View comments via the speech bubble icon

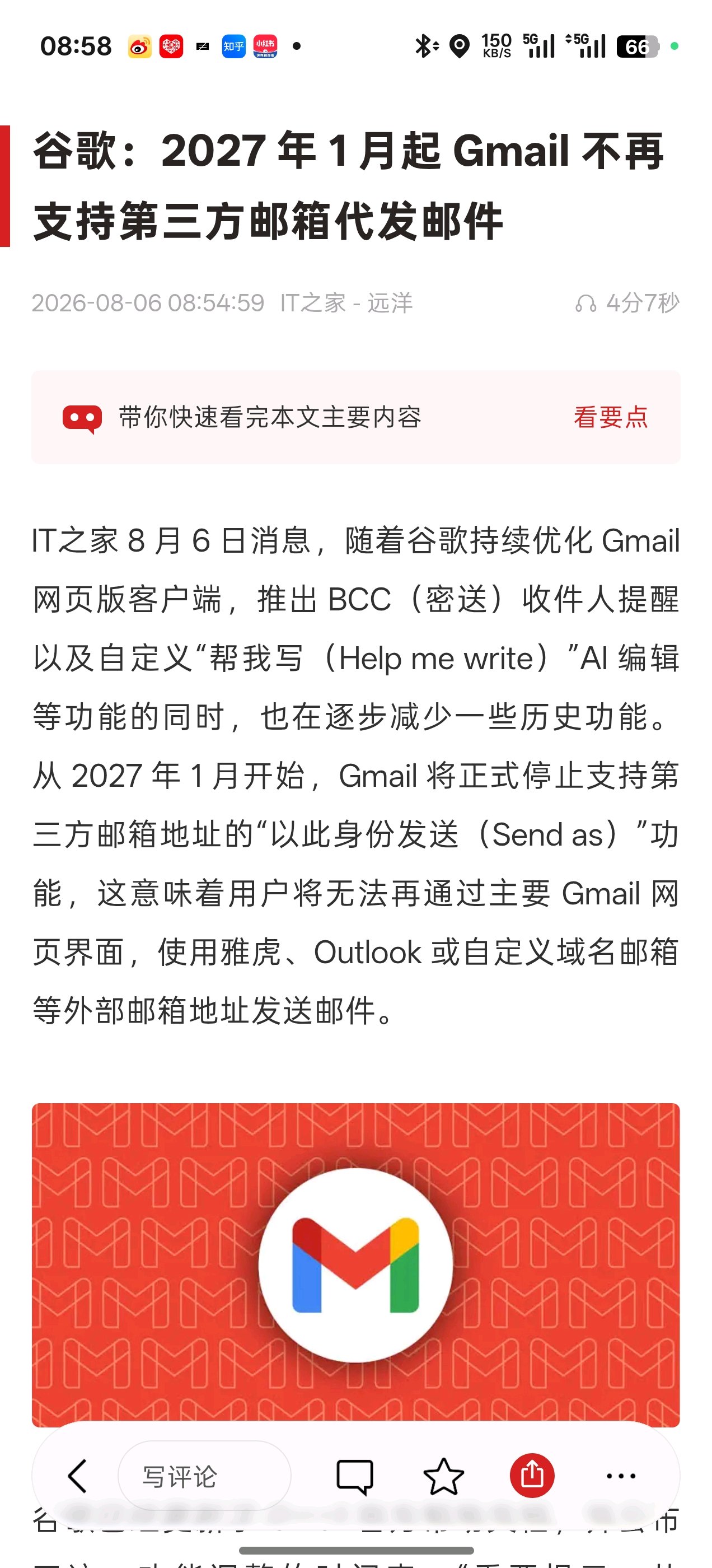pyautogui.click(x=355, y=1476)
